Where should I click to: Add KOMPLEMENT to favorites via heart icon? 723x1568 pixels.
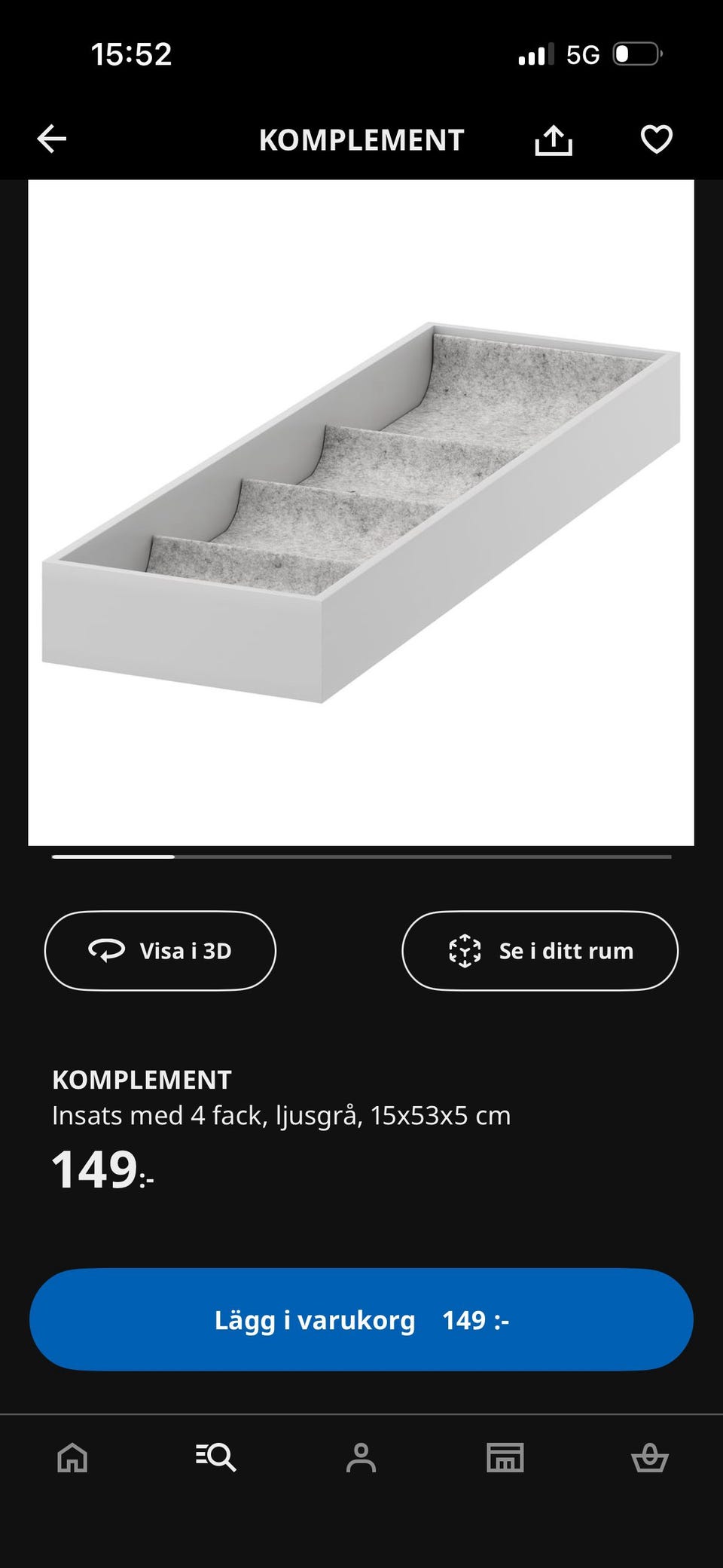(656, 139)
